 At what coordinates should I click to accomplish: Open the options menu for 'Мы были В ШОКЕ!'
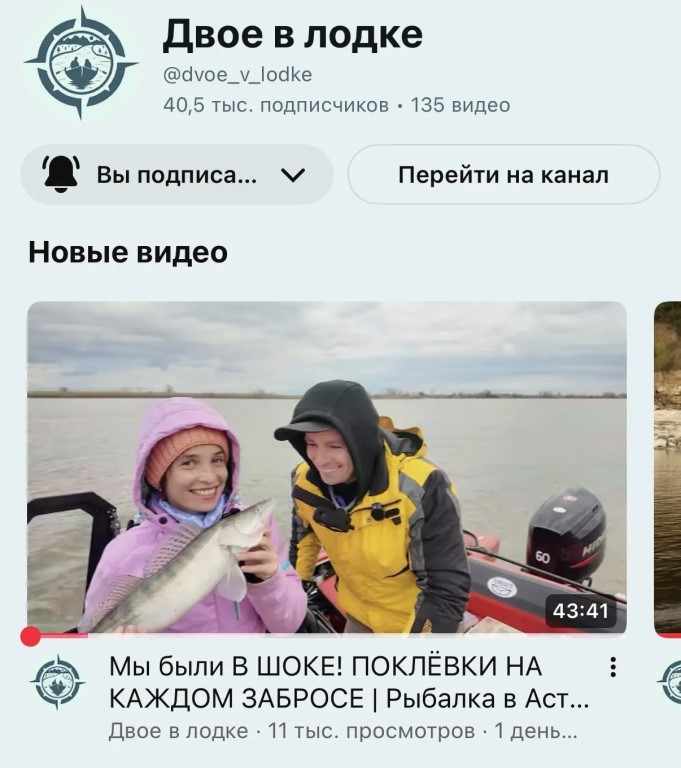(613, 668)
